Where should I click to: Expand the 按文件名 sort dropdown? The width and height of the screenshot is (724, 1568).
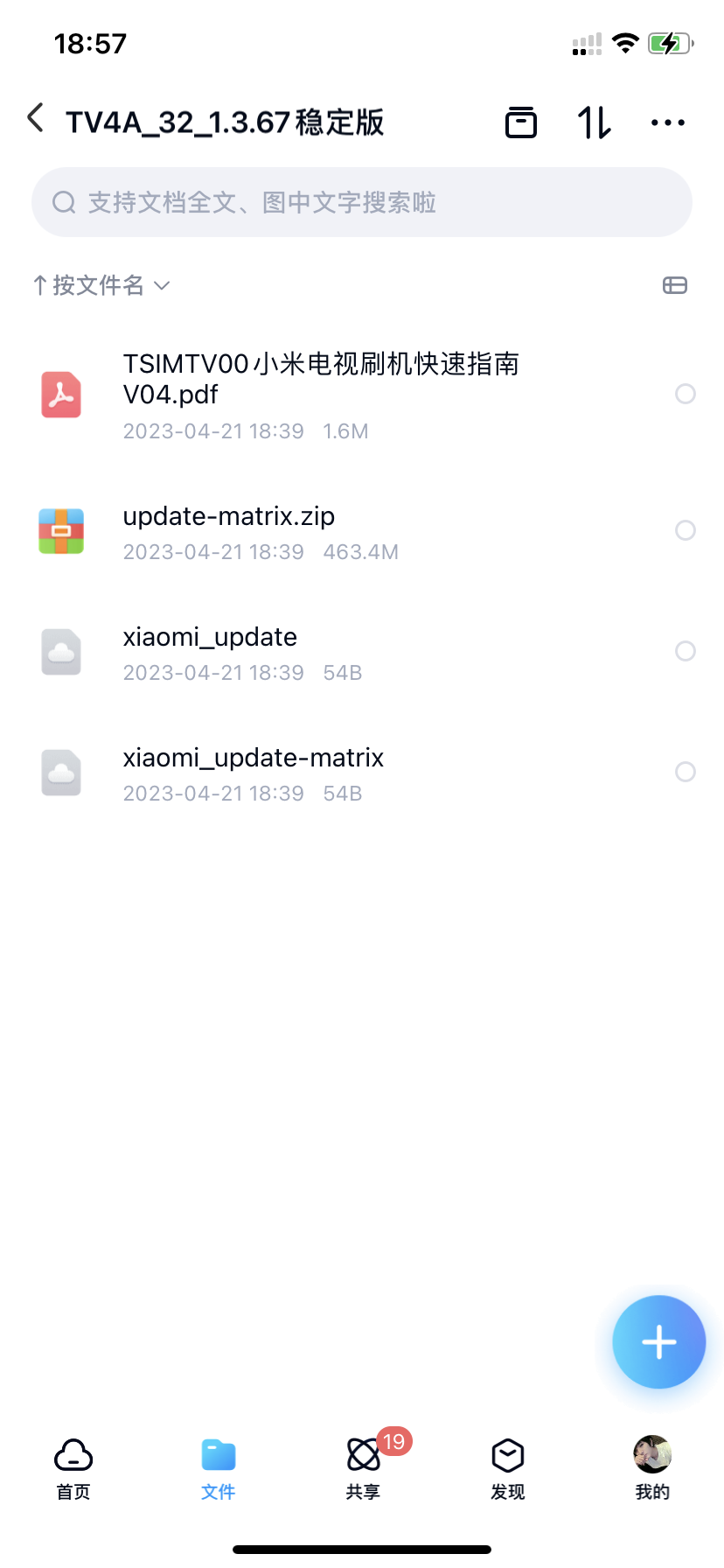[x=101, y=285]
